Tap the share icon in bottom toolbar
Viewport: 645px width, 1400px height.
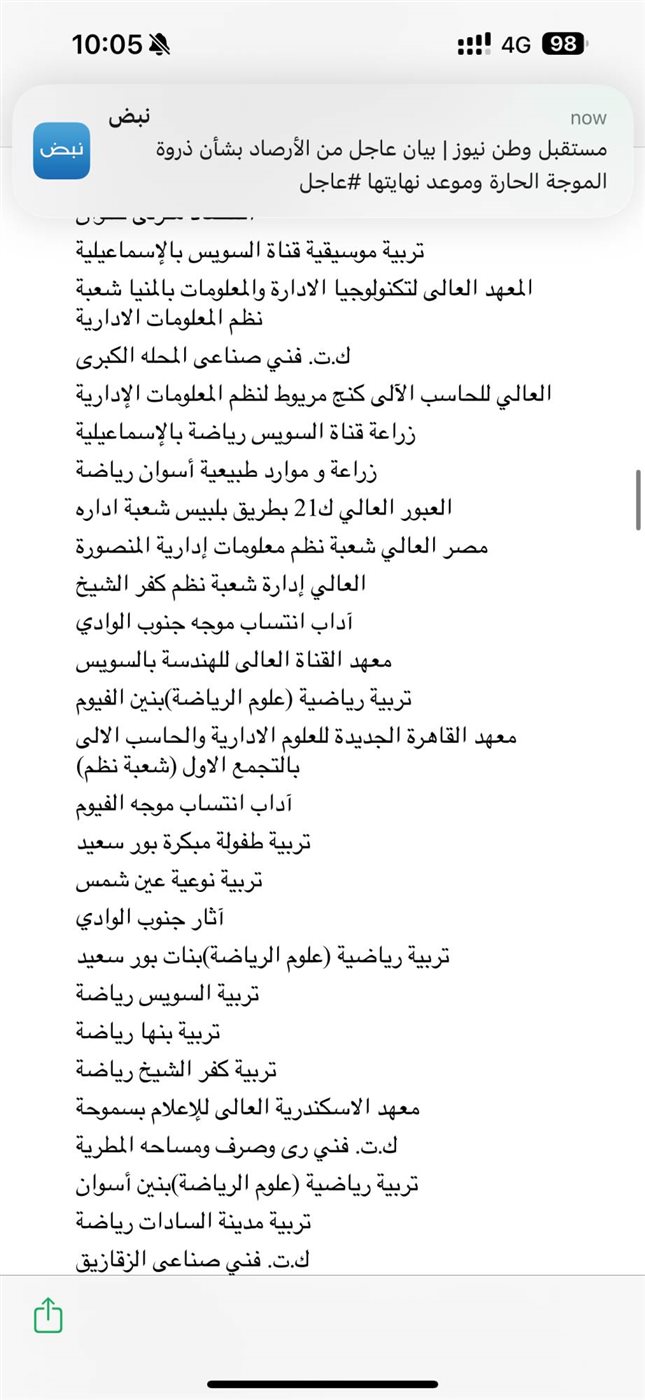[x=48, y=1315]
